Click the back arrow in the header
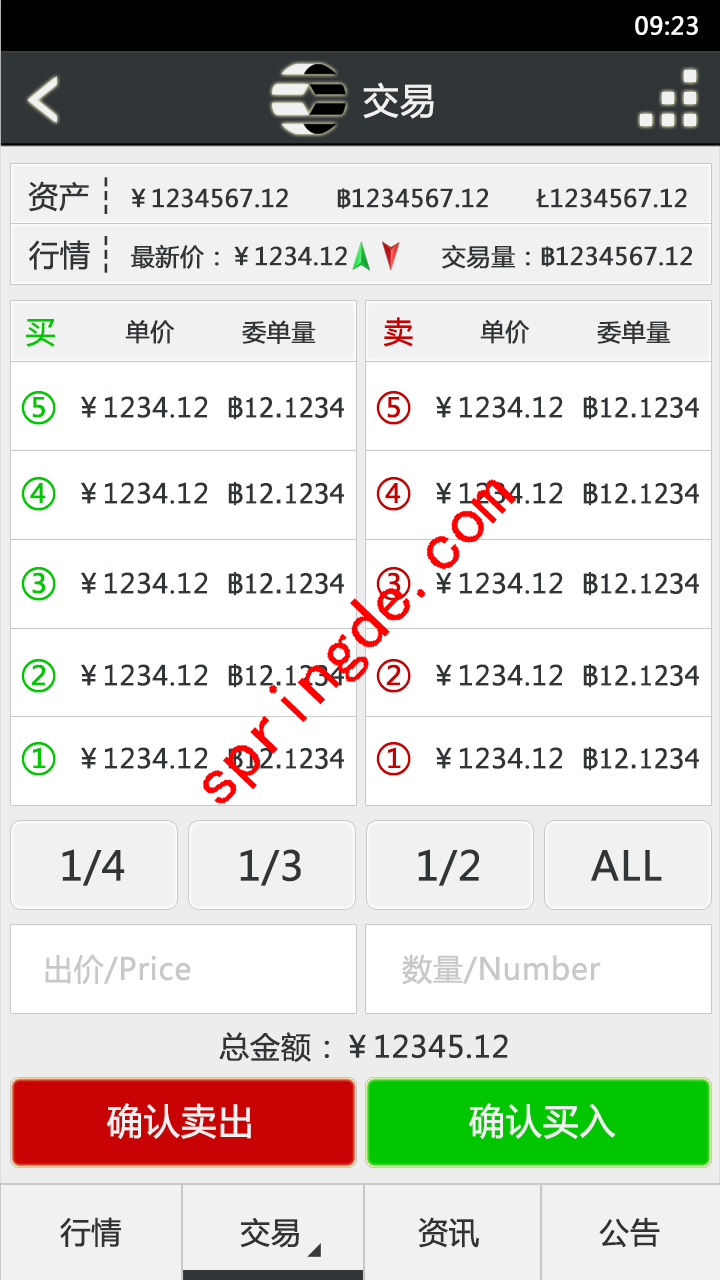Viewport: 720px width, 1280px height. point(42,99)
